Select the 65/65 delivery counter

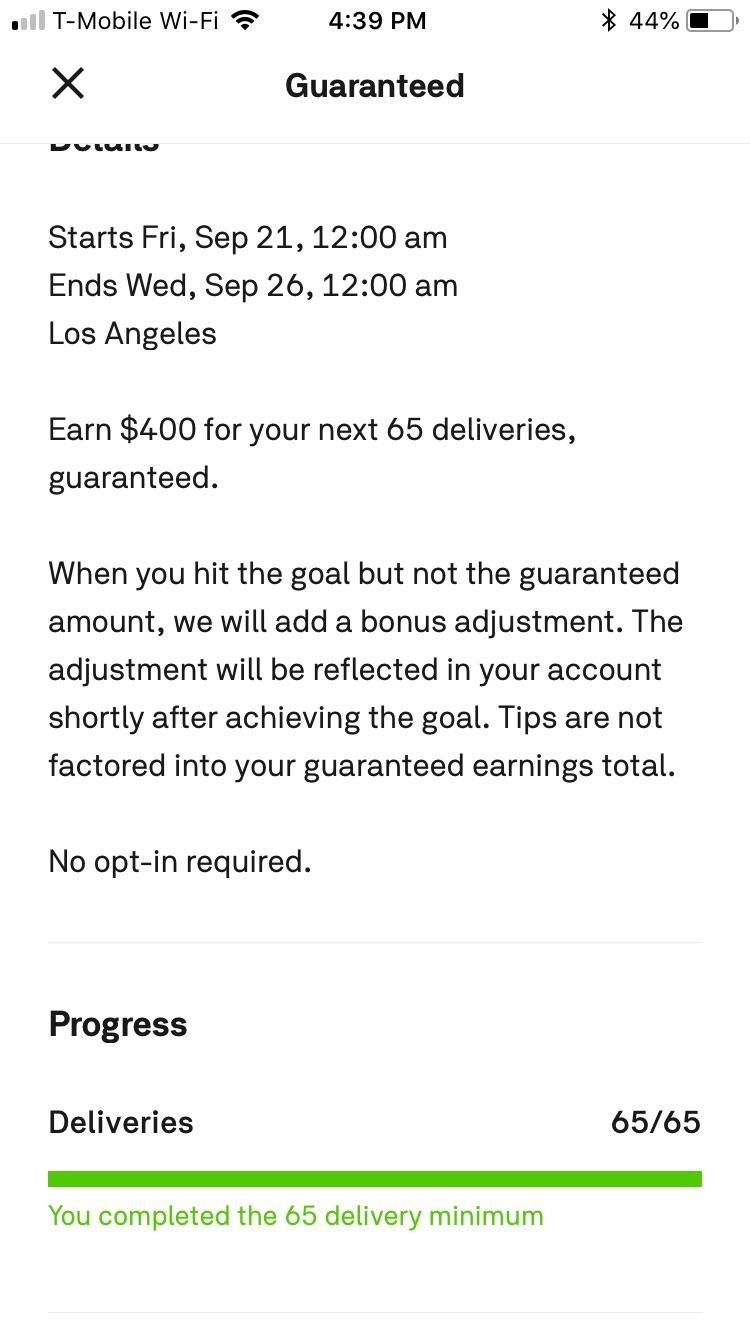pyautogui.click(x=657, y=1122)
